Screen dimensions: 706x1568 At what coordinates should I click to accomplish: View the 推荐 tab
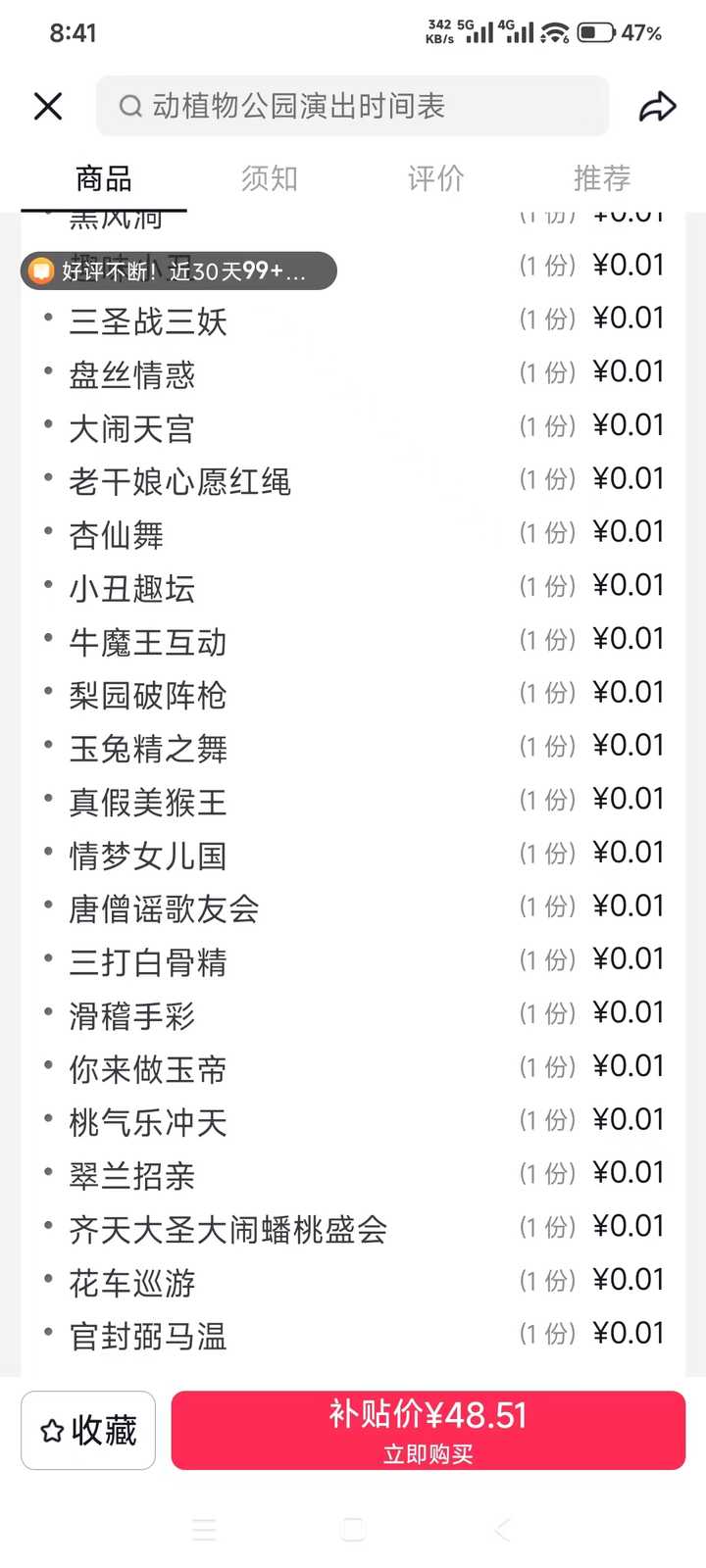tap(601, 178)
